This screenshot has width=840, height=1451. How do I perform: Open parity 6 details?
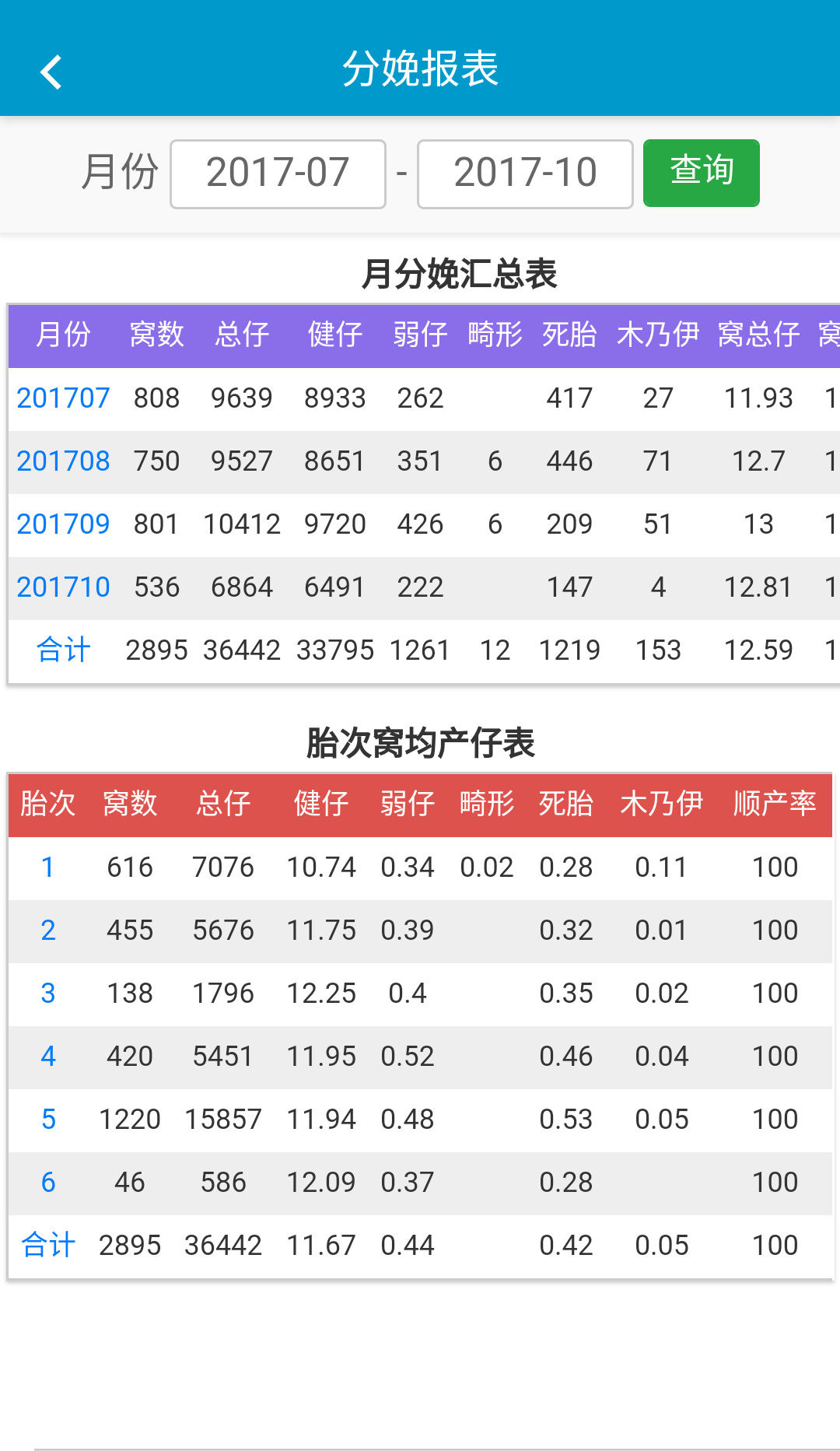pos(47,1183)
